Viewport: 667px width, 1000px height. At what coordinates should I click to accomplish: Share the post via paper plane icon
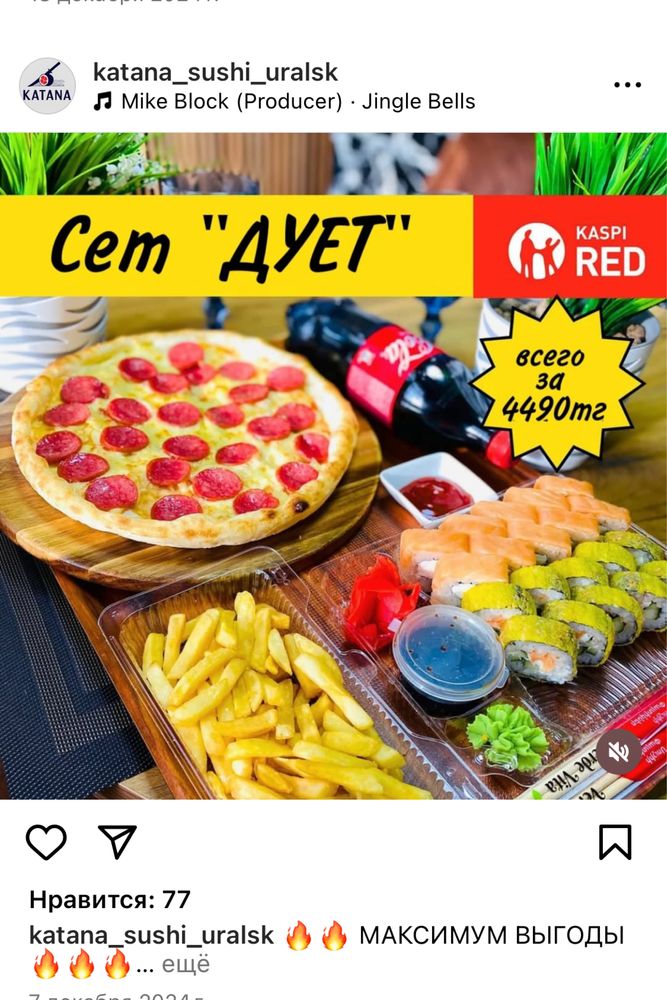117,842
